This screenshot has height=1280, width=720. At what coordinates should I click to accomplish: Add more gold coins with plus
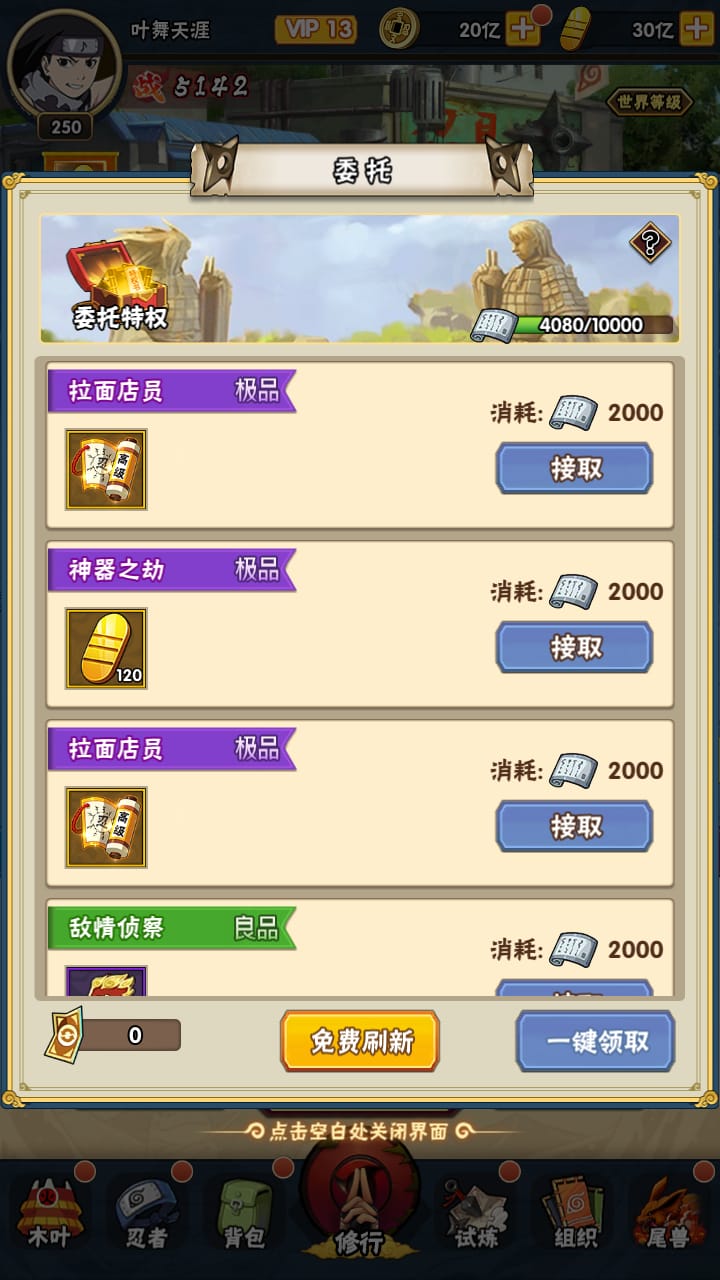coord(521,29)
